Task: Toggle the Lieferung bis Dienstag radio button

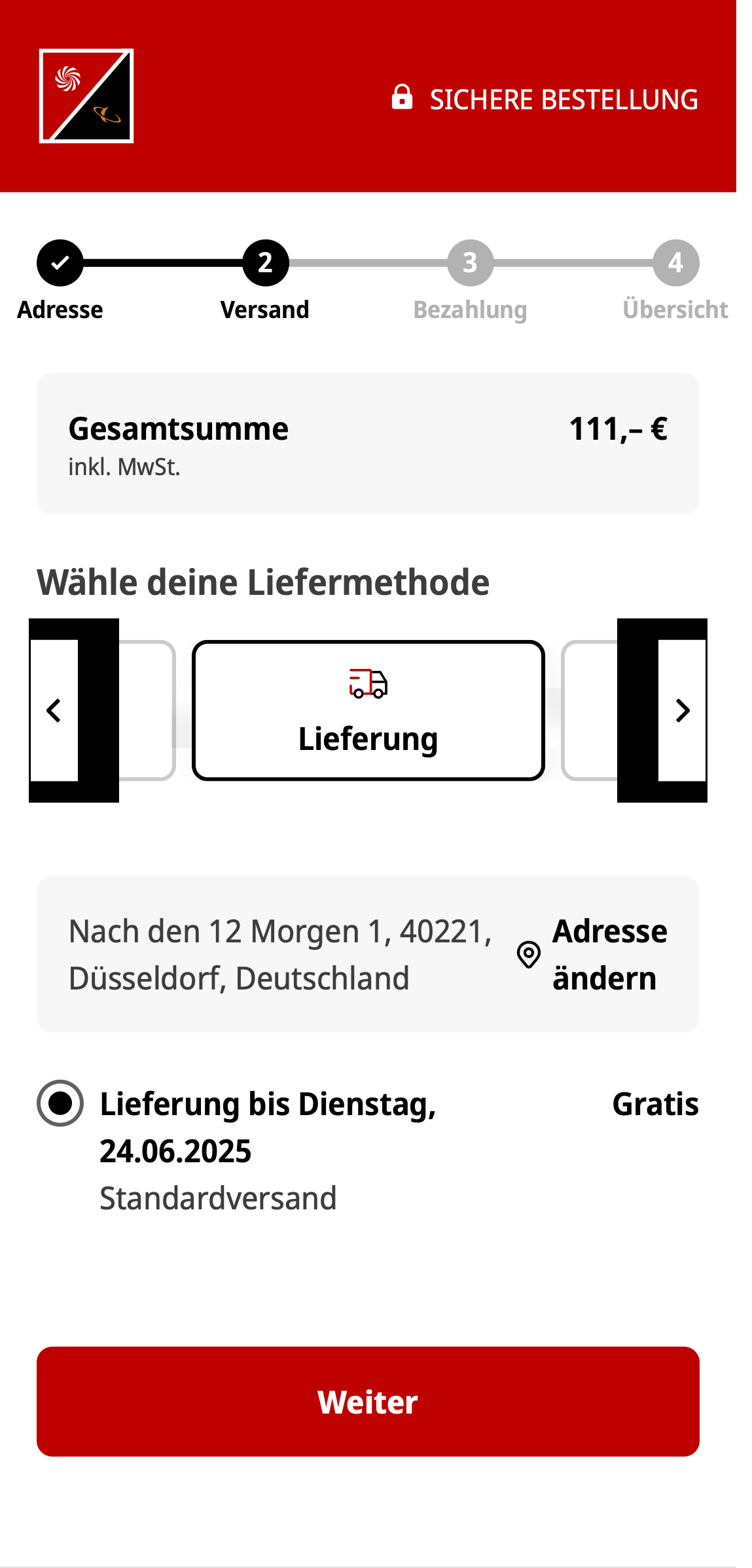Action: pos(60,1103)
